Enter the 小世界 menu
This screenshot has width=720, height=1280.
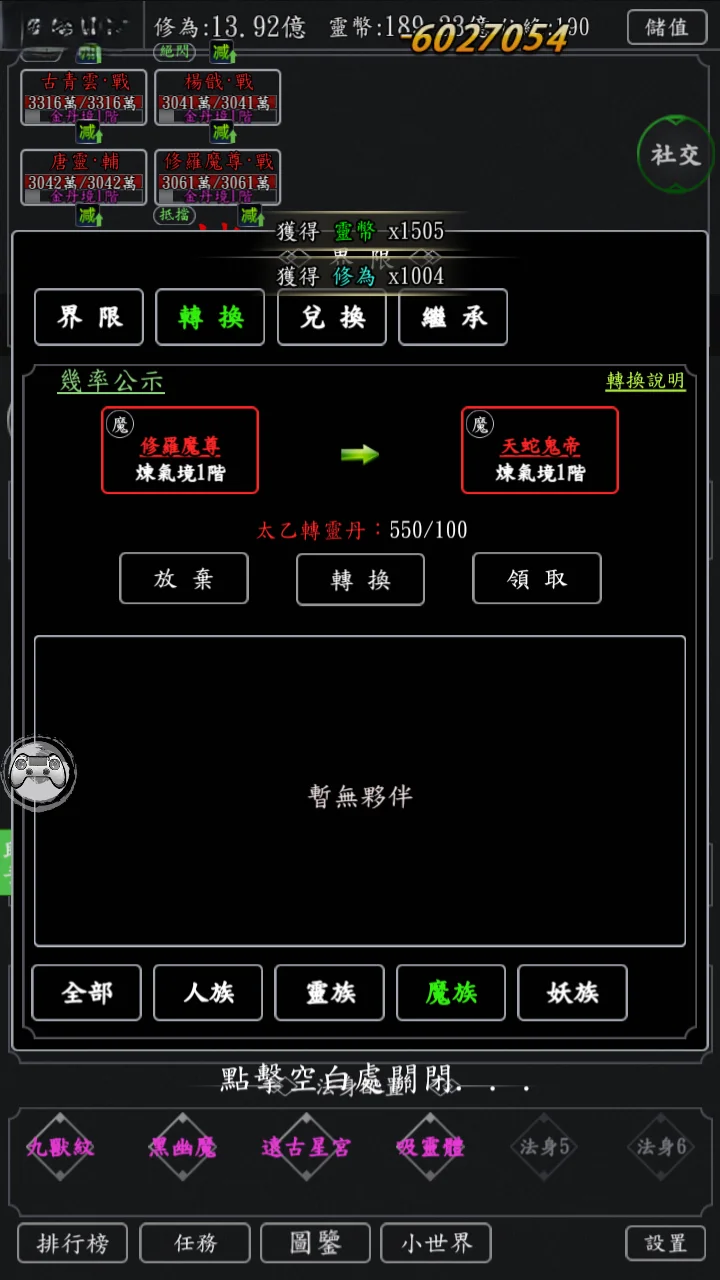pyautogui.click(x=436, y=1243)
